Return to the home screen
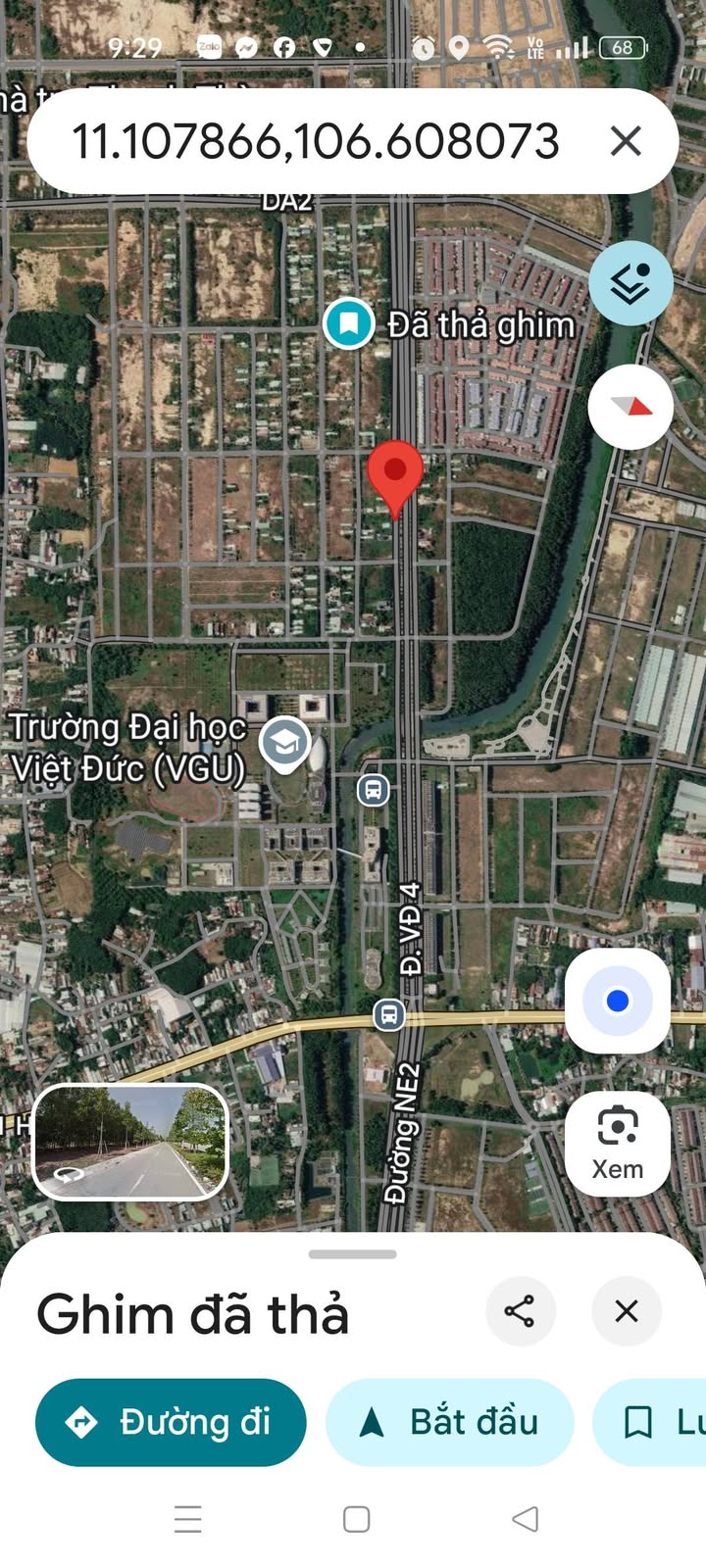Screen dimensions: 706x1568 coord(356,1519)
